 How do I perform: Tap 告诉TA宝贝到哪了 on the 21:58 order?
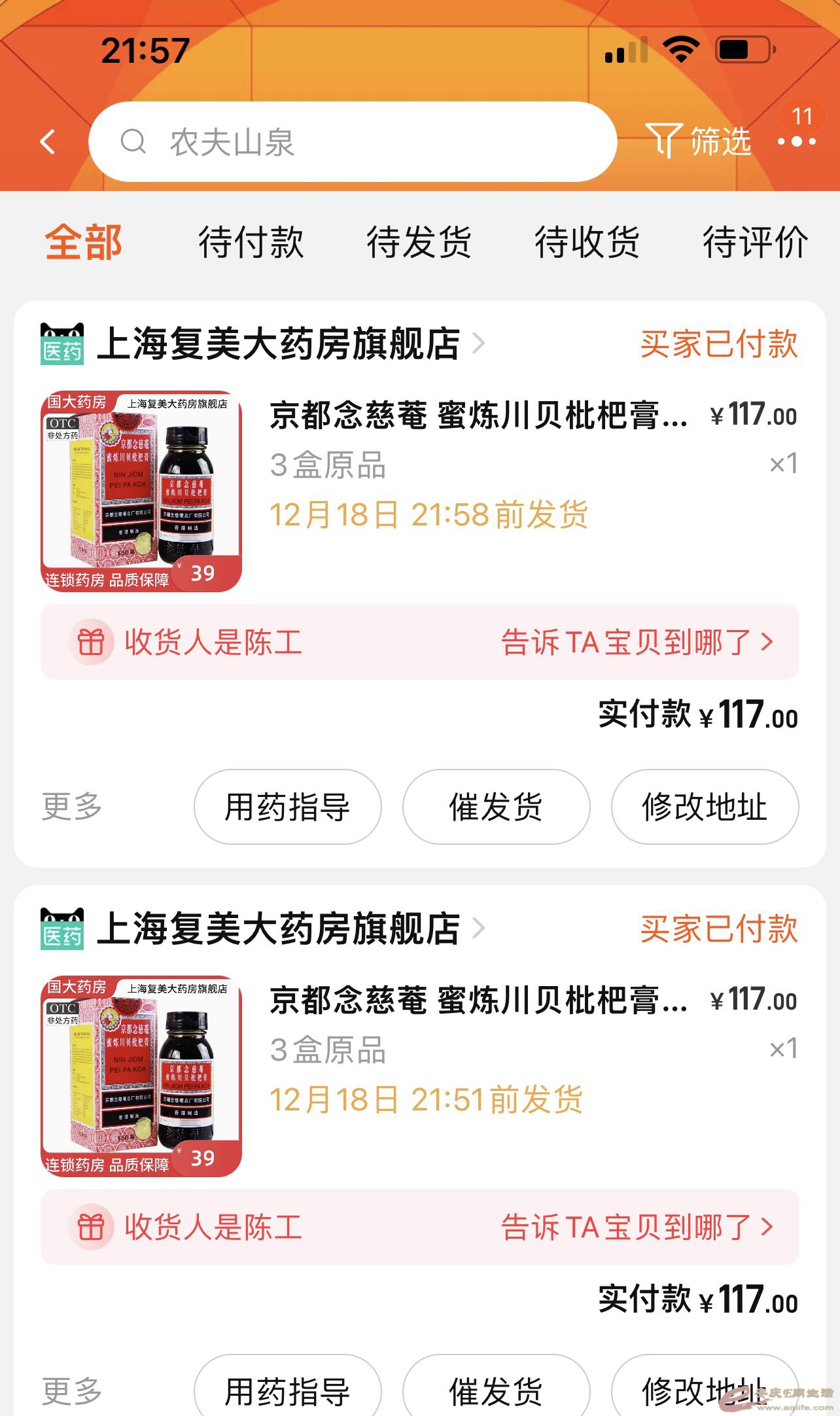coord(637,642)
